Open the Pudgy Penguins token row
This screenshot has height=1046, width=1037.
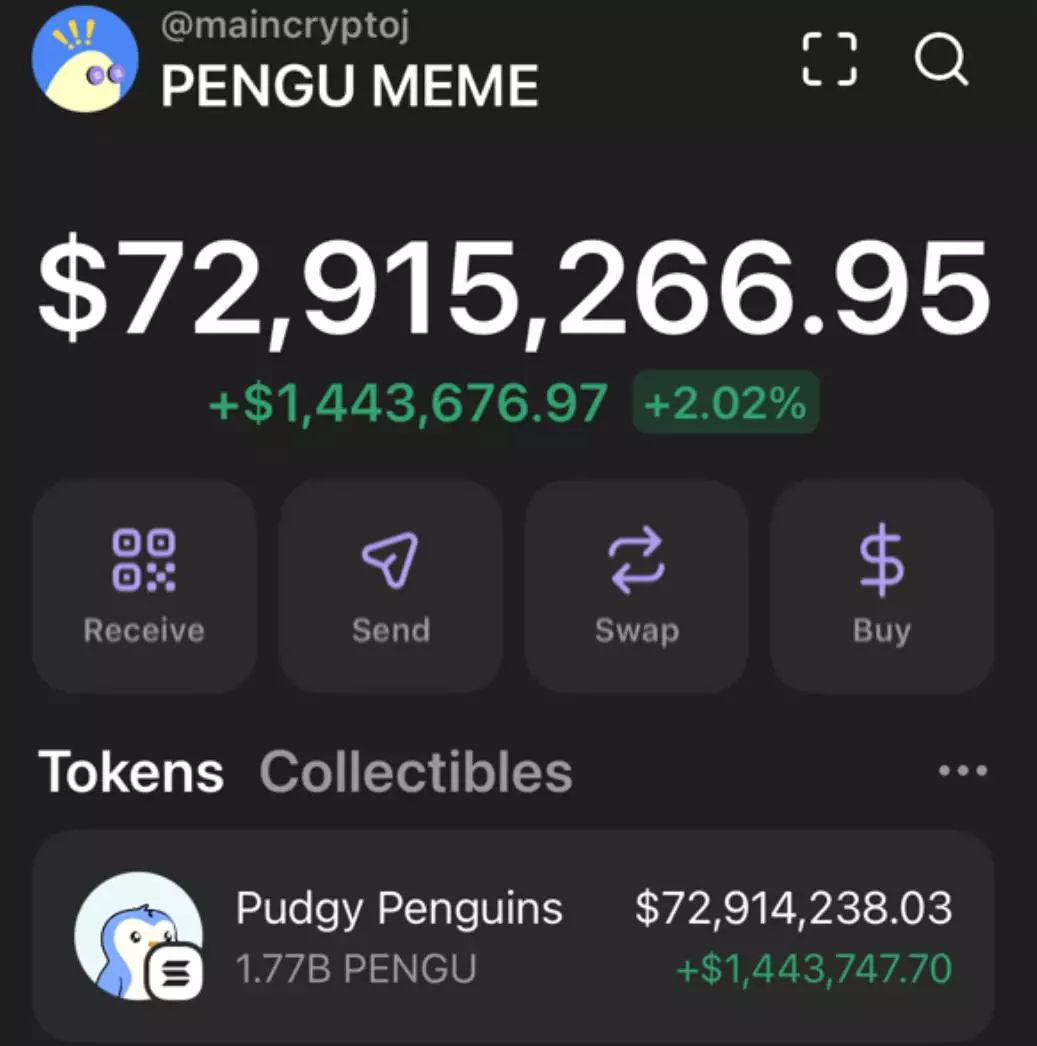[x=514, y=938]
